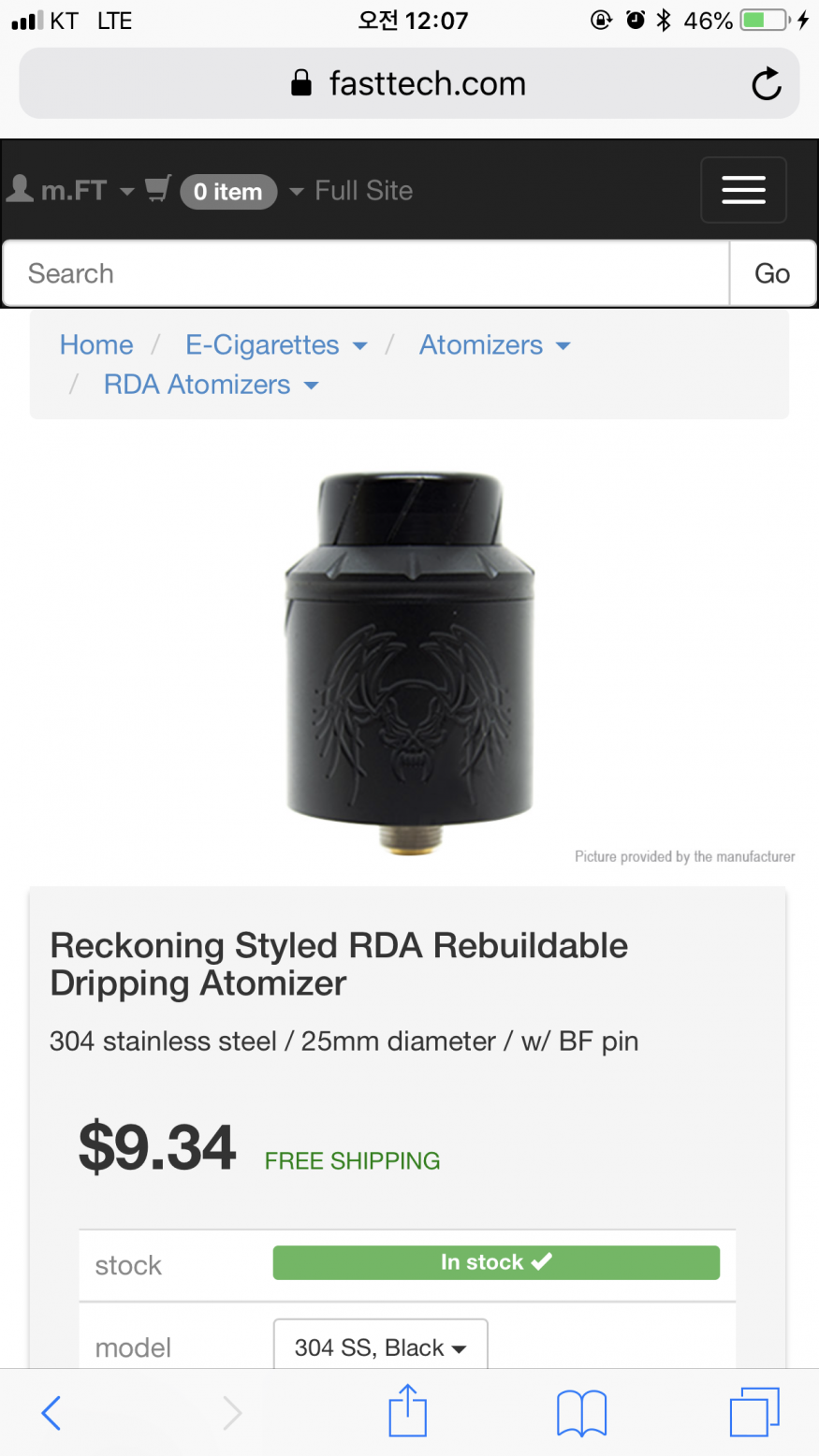Expand the E-Cigarettes breadcrumb dropdown
Screen dimensions: 819x1456
tap(276, 345)
